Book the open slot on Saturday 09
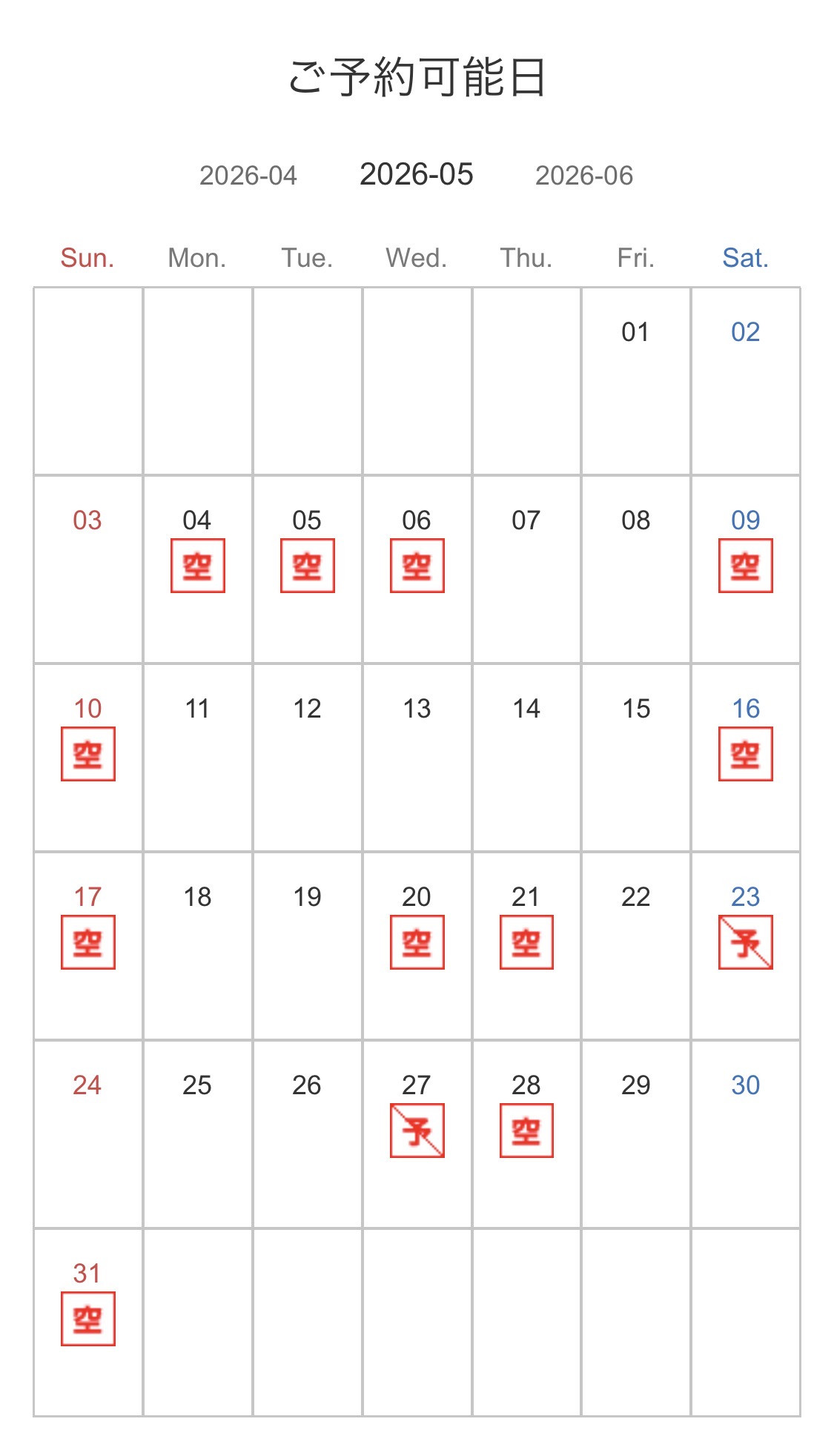The width and height of the screenshot is (834, 1456). pos(746,566)
